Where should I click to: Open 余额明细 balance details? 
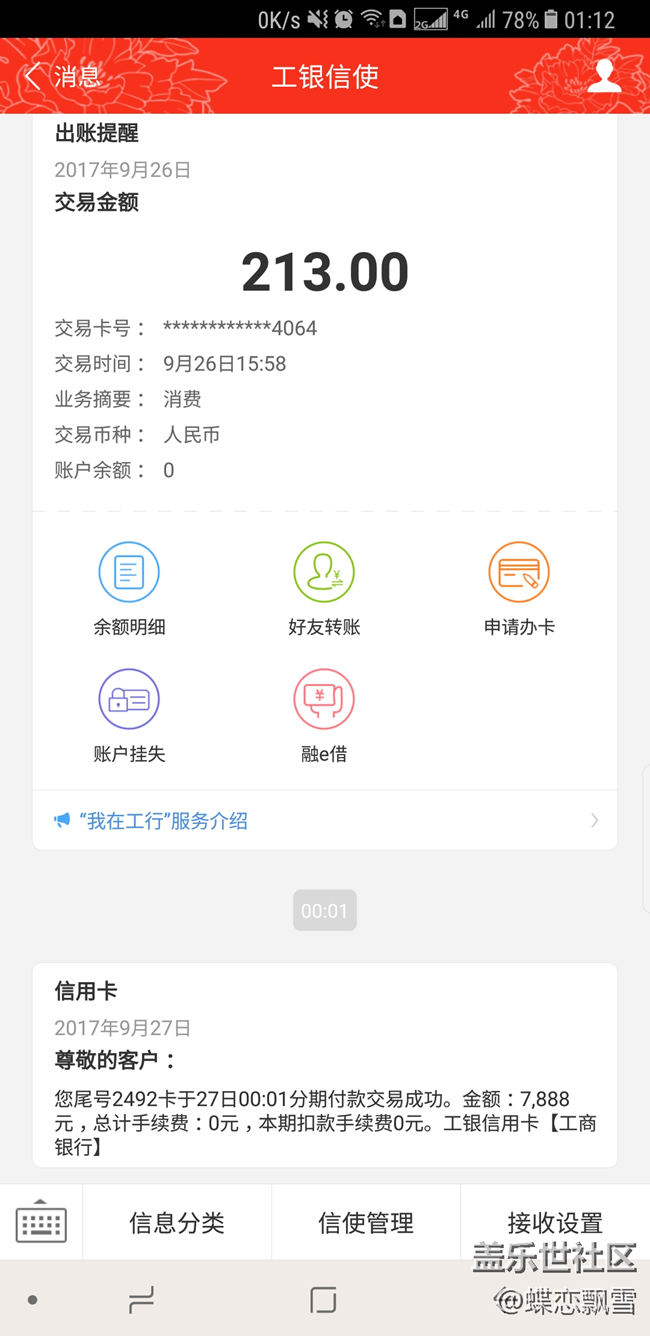point(129,589)
